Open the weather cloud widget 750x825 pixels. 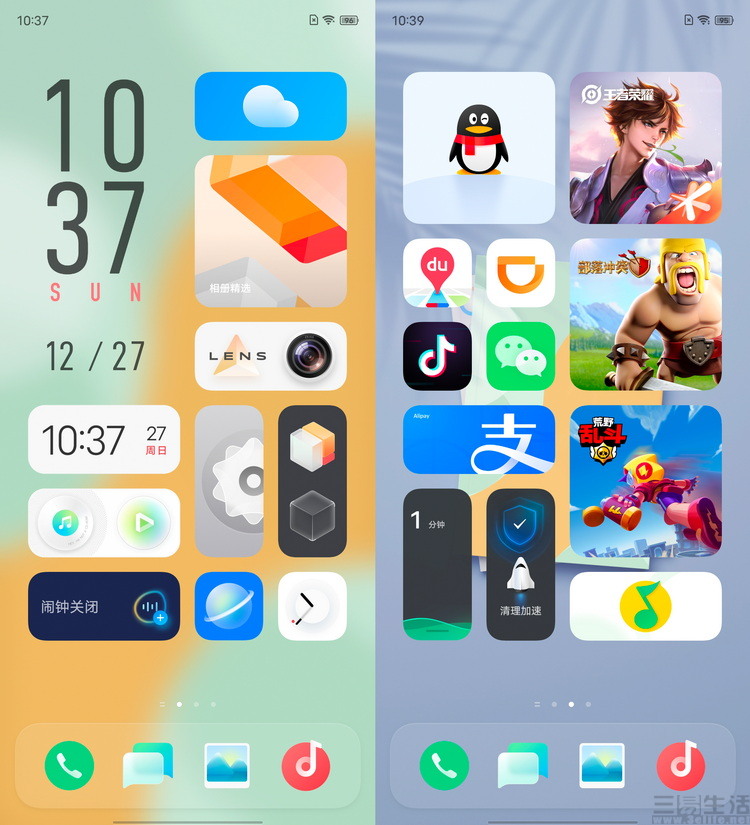pos(270,106)
